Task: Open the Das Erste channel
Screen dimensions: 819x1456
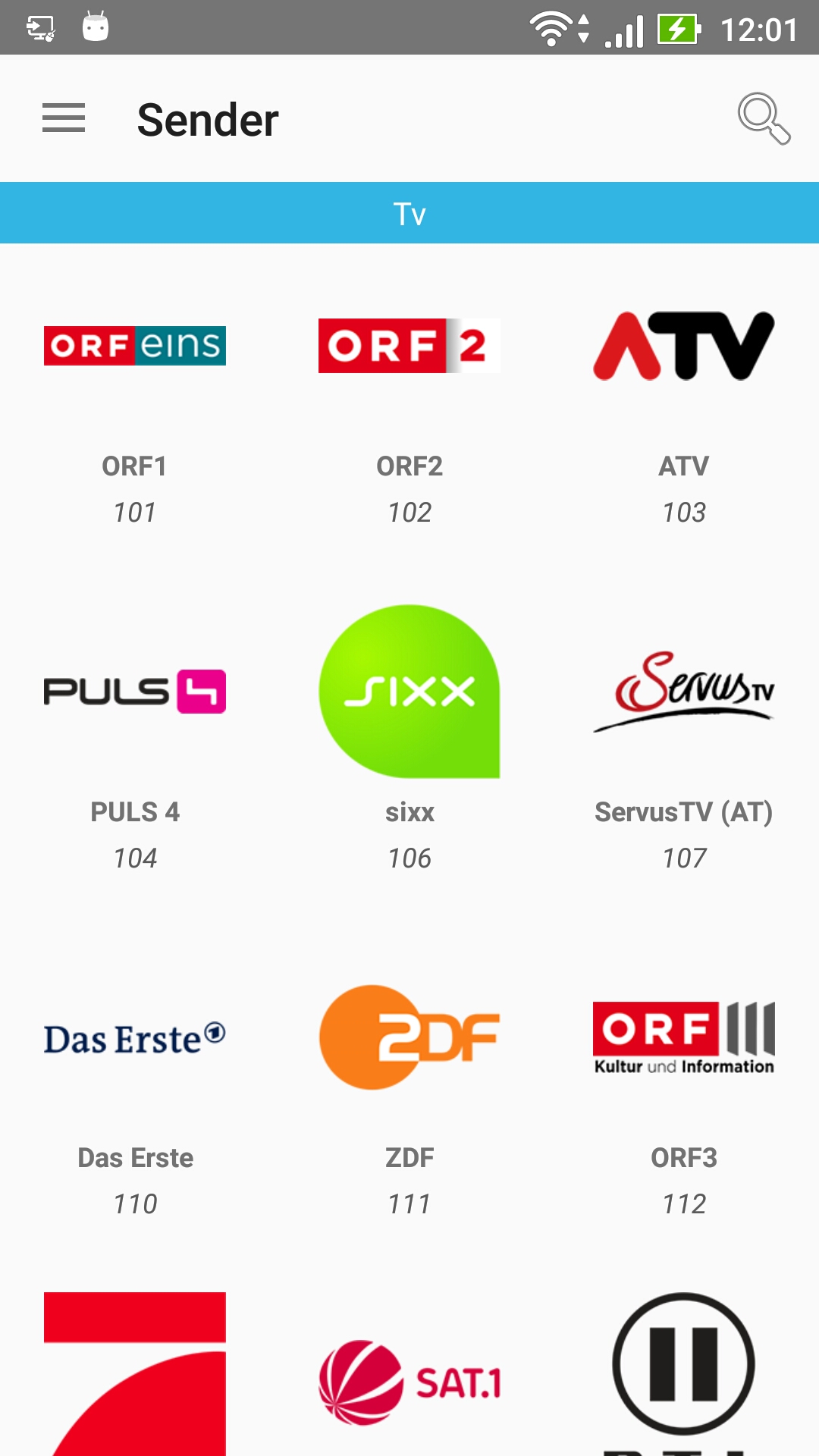Action: tap(134, 1037)
